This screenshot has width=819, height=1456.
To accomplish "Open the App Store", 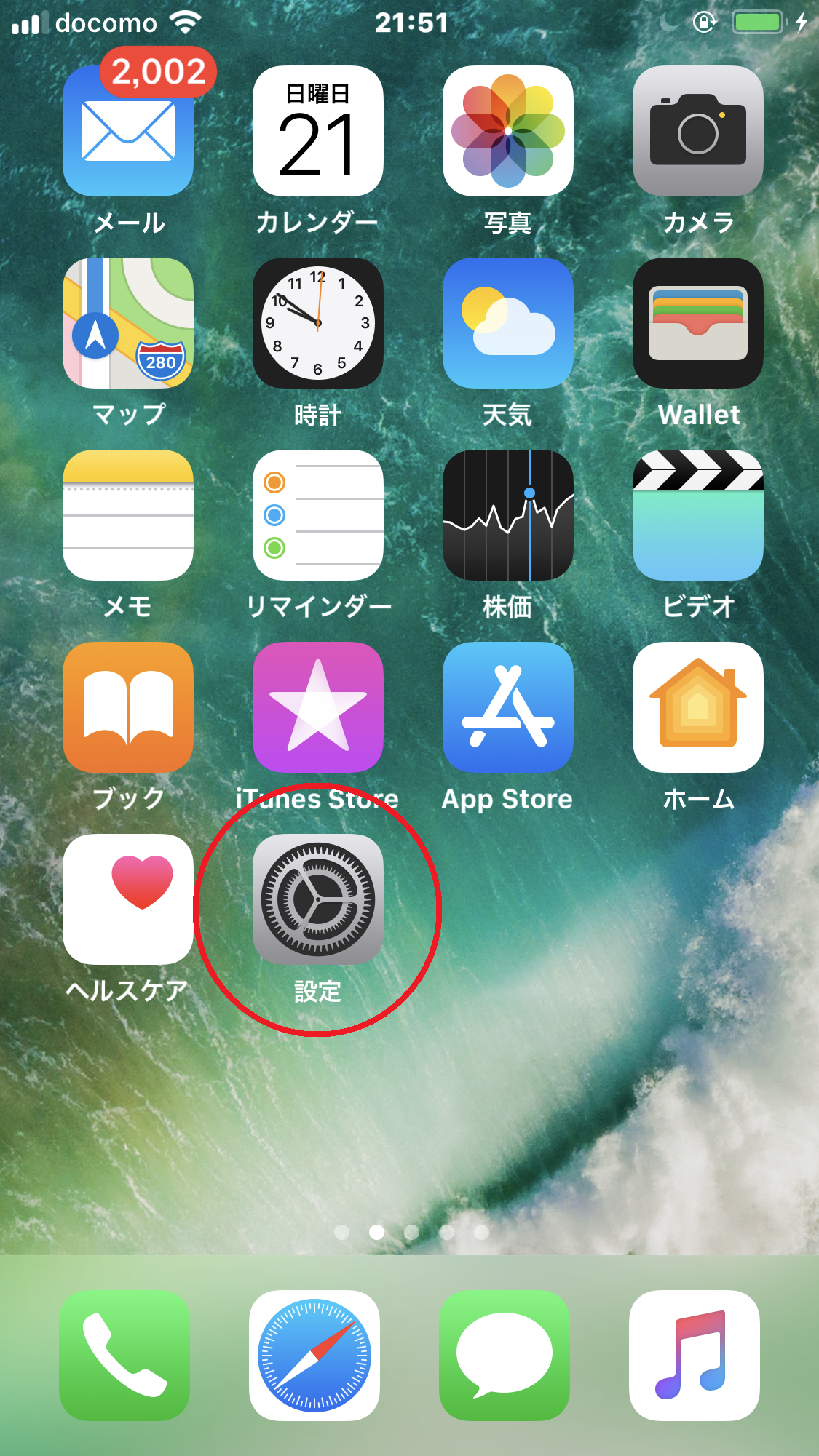I will click(x=508, y=707).
